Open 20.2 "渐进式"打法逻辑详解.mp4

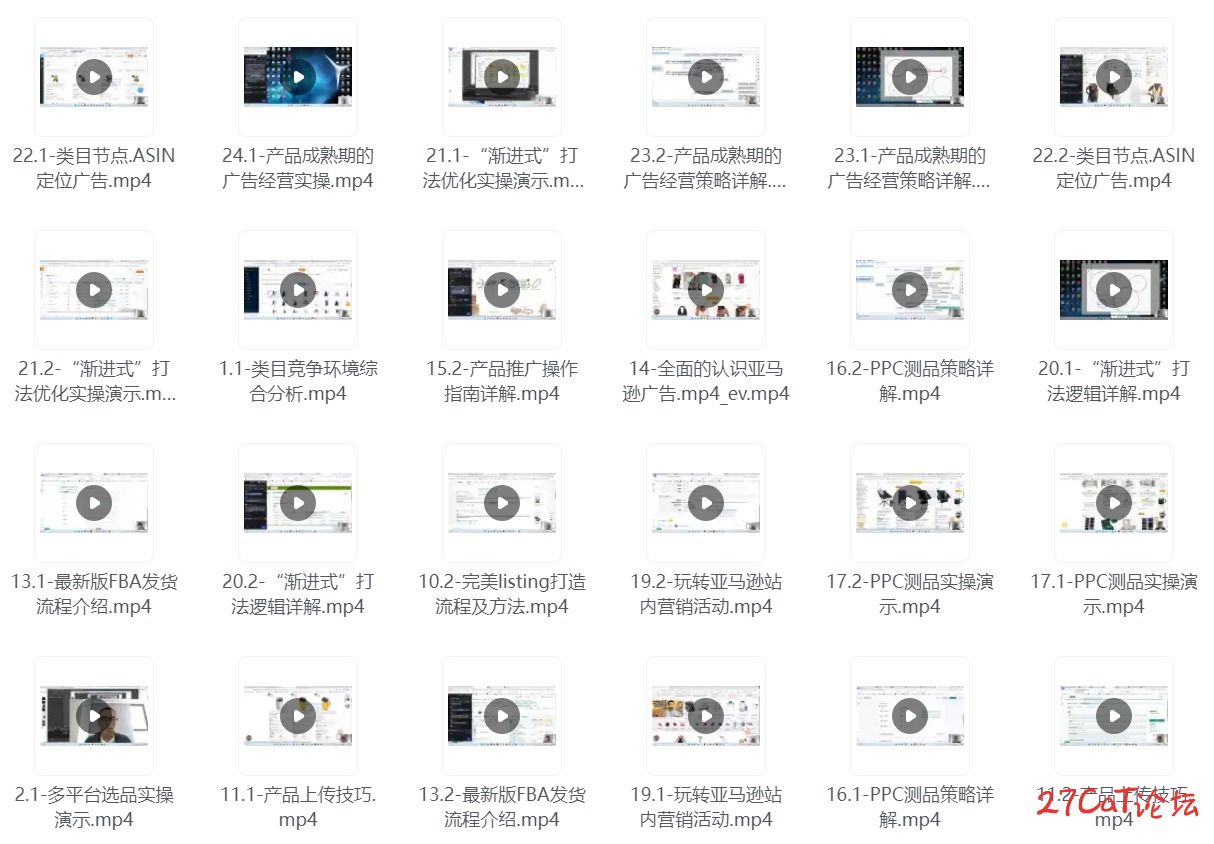click(x=298, y=503)
